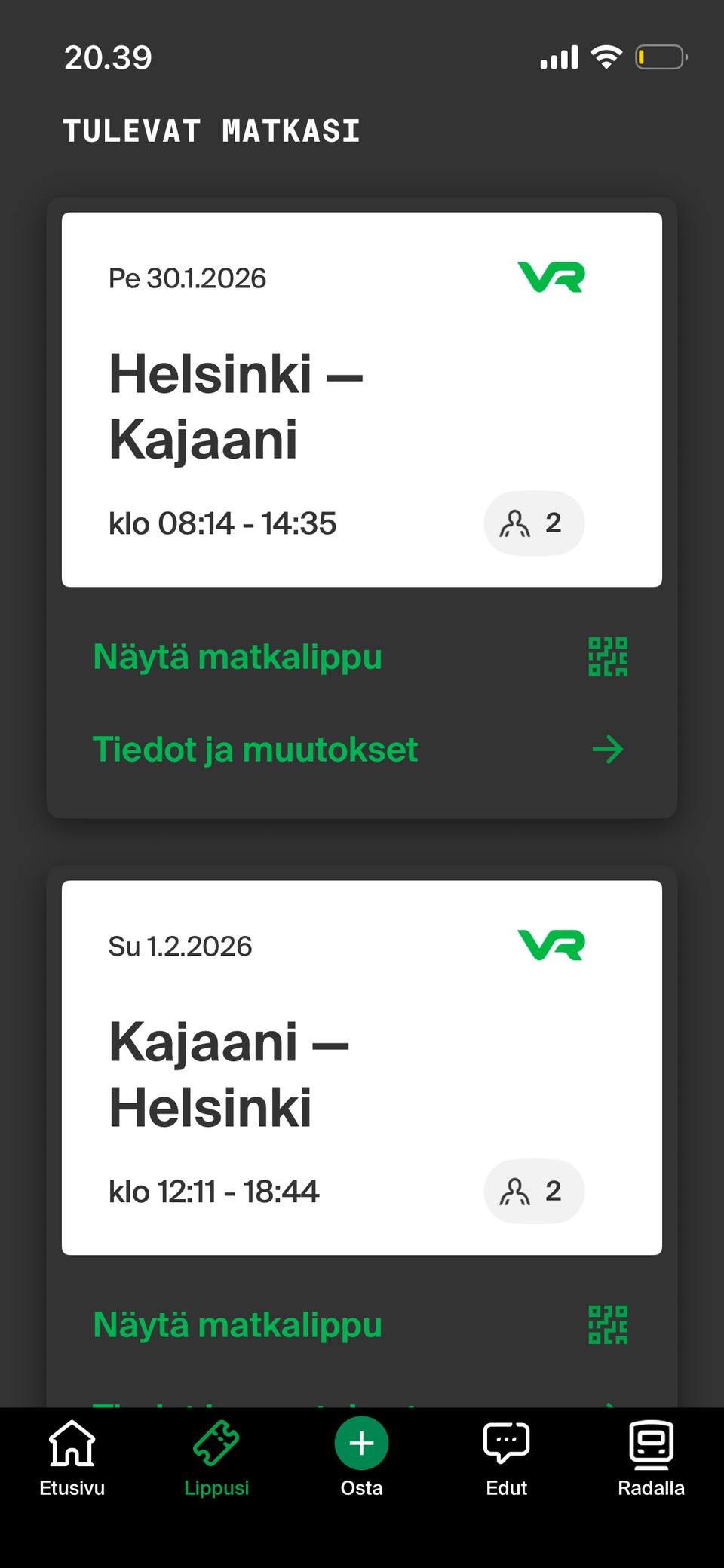Select the Helsinki–Kajaani ticket card
The height and width of the screenshot is (1568, 724).
point(361,400)
